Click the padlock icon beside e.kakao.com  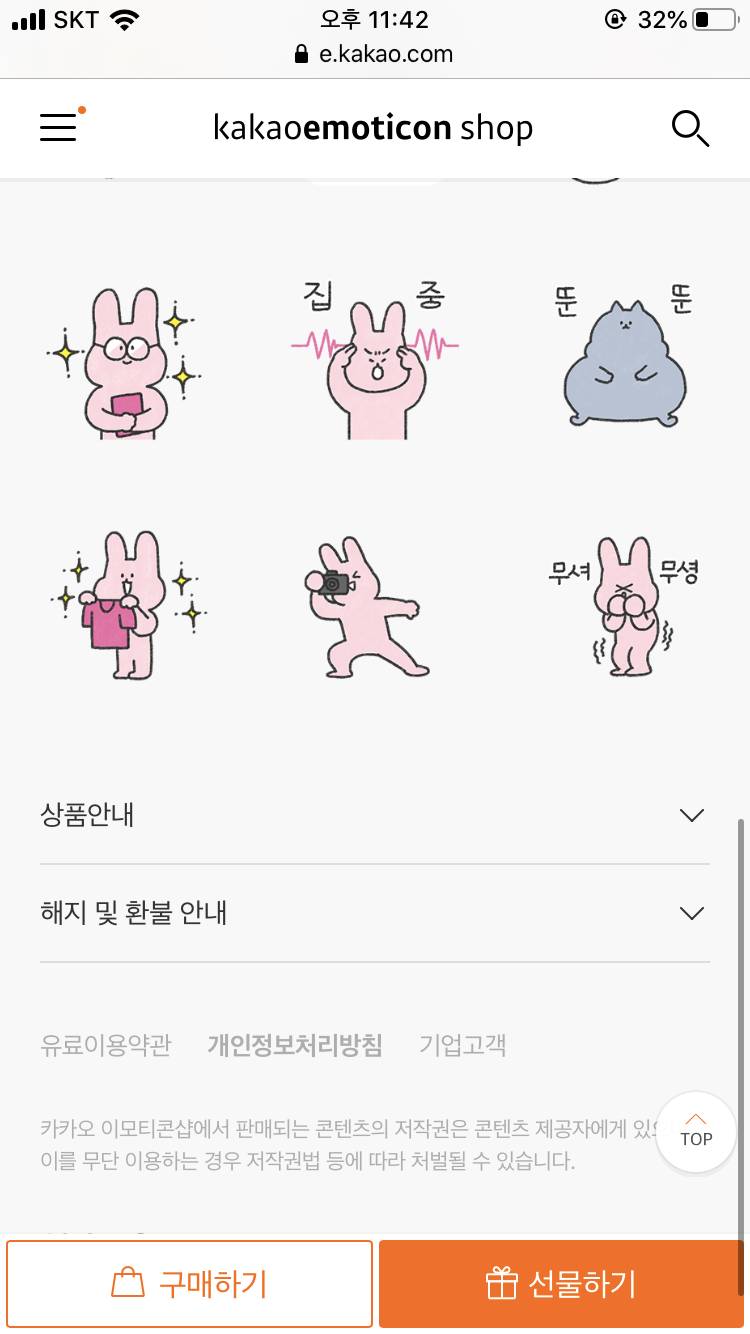point(302,55)
